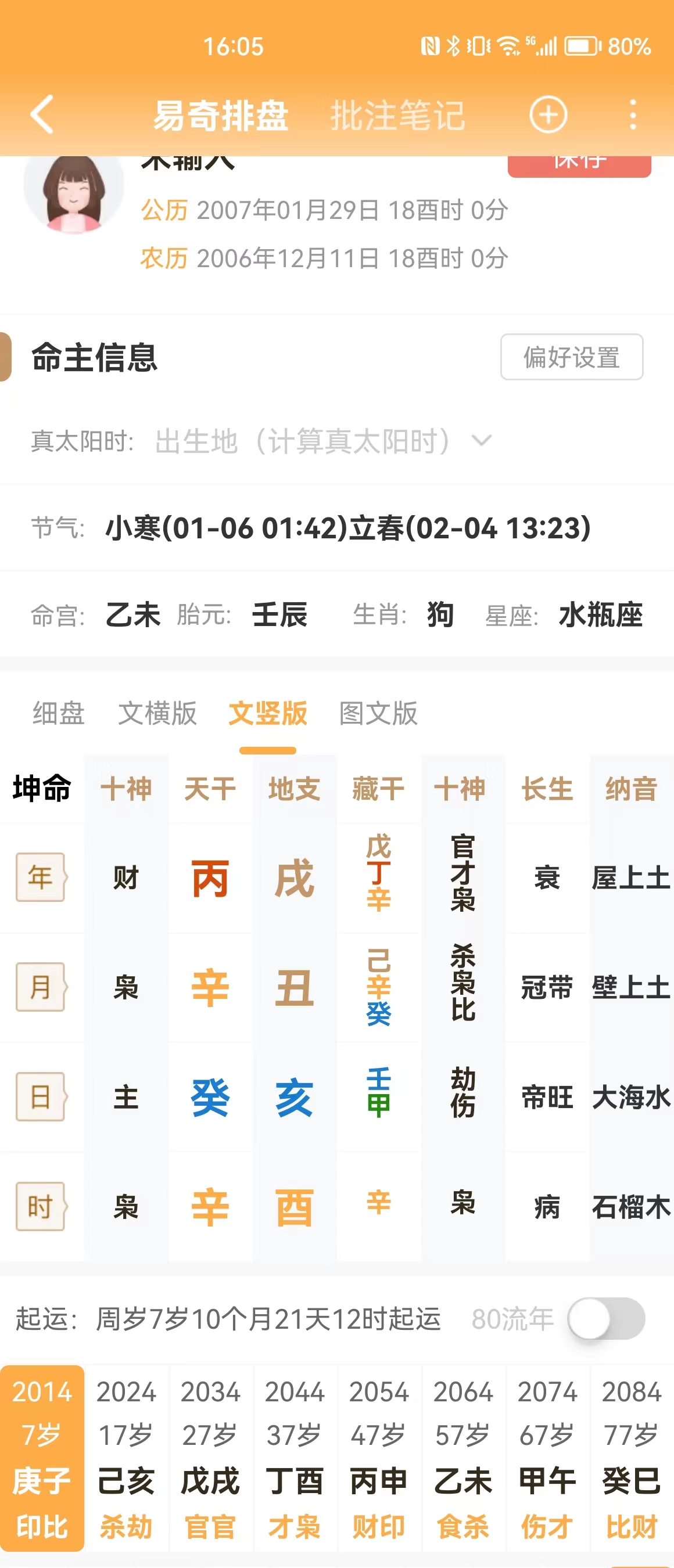The width and height of the screenshot is (674, 1568).
Task: Select the 2034 戊戌 luck cycle
Action: tap(211, 1458)
